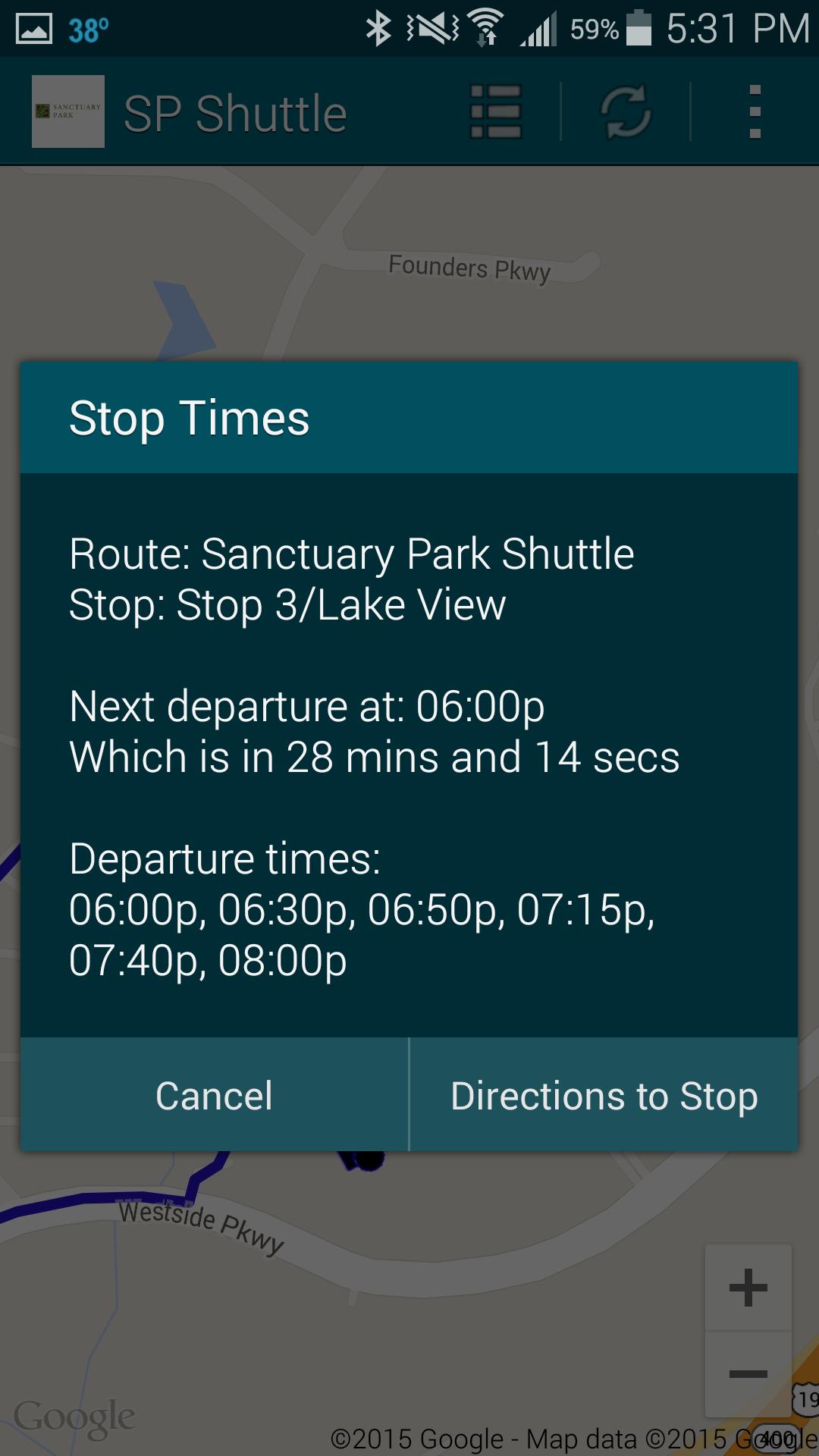Get directions to Stop 3/Lake View
The image size is (819, 1456).
point(604,1095)
